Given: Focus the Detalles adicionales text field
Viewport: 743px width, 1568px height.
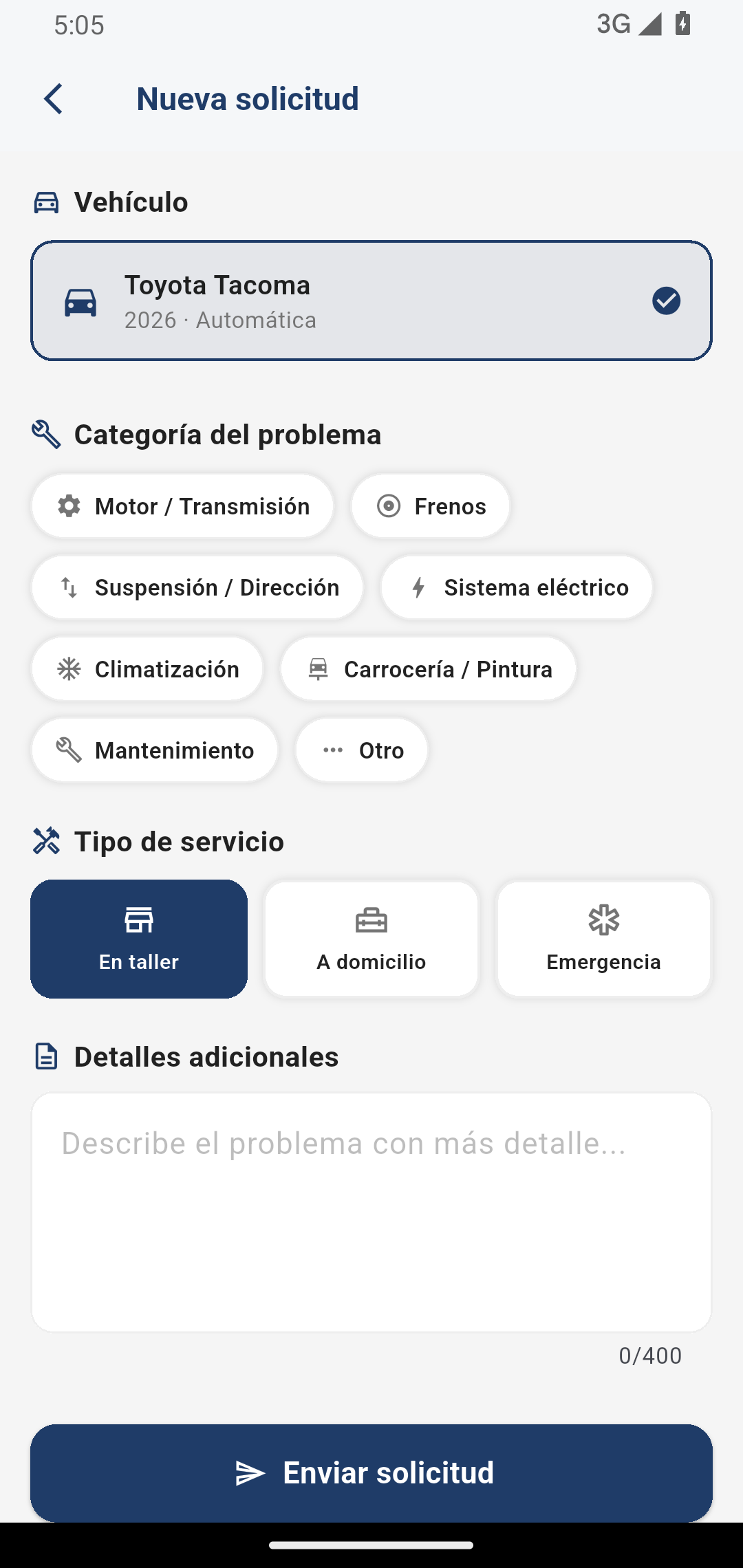Looking at the screenshot, I should pos(371,1212).
